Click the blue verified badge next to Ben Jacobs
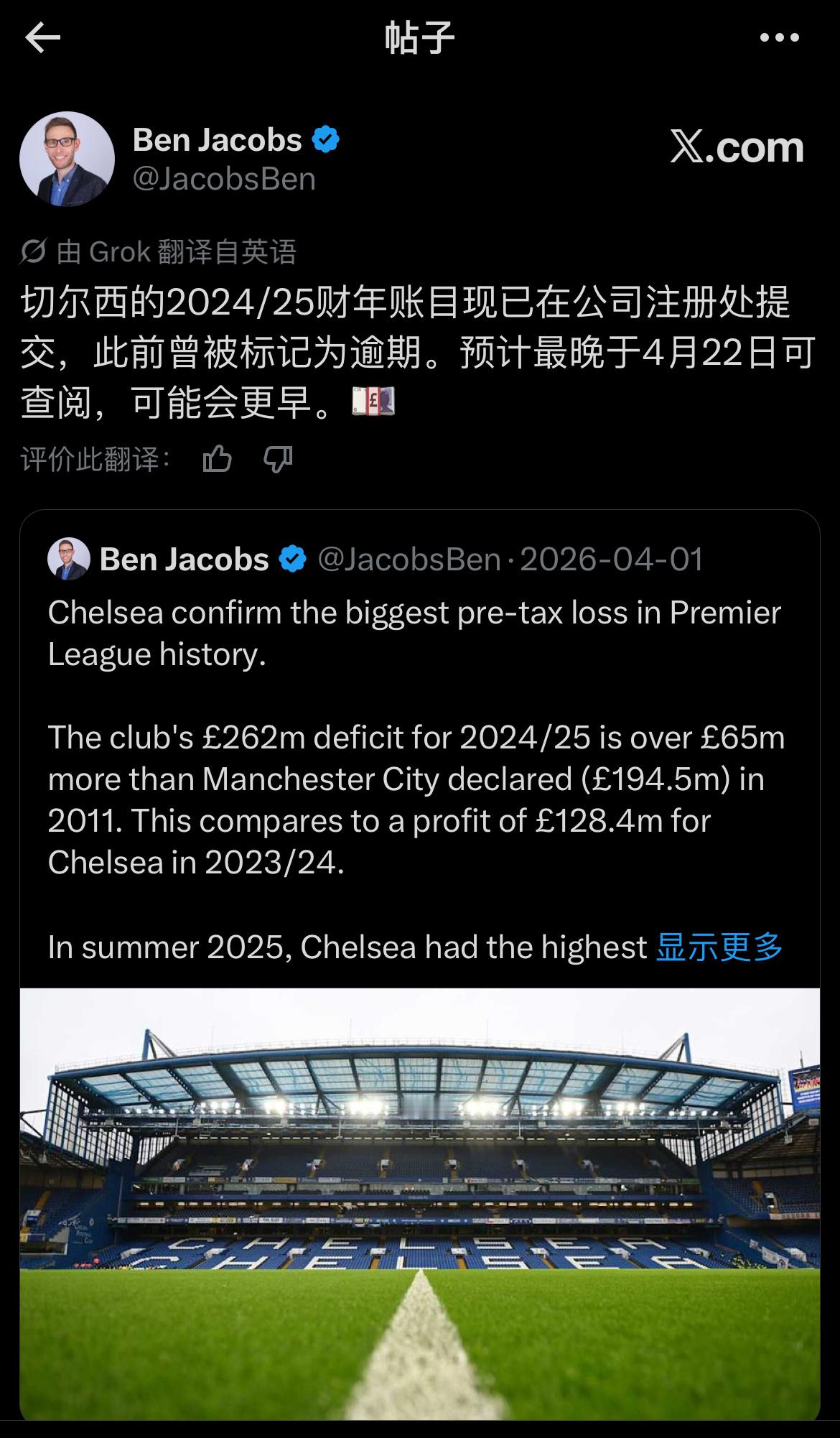This screenshot has height=1438, width=840. click(x=327, y=139)
